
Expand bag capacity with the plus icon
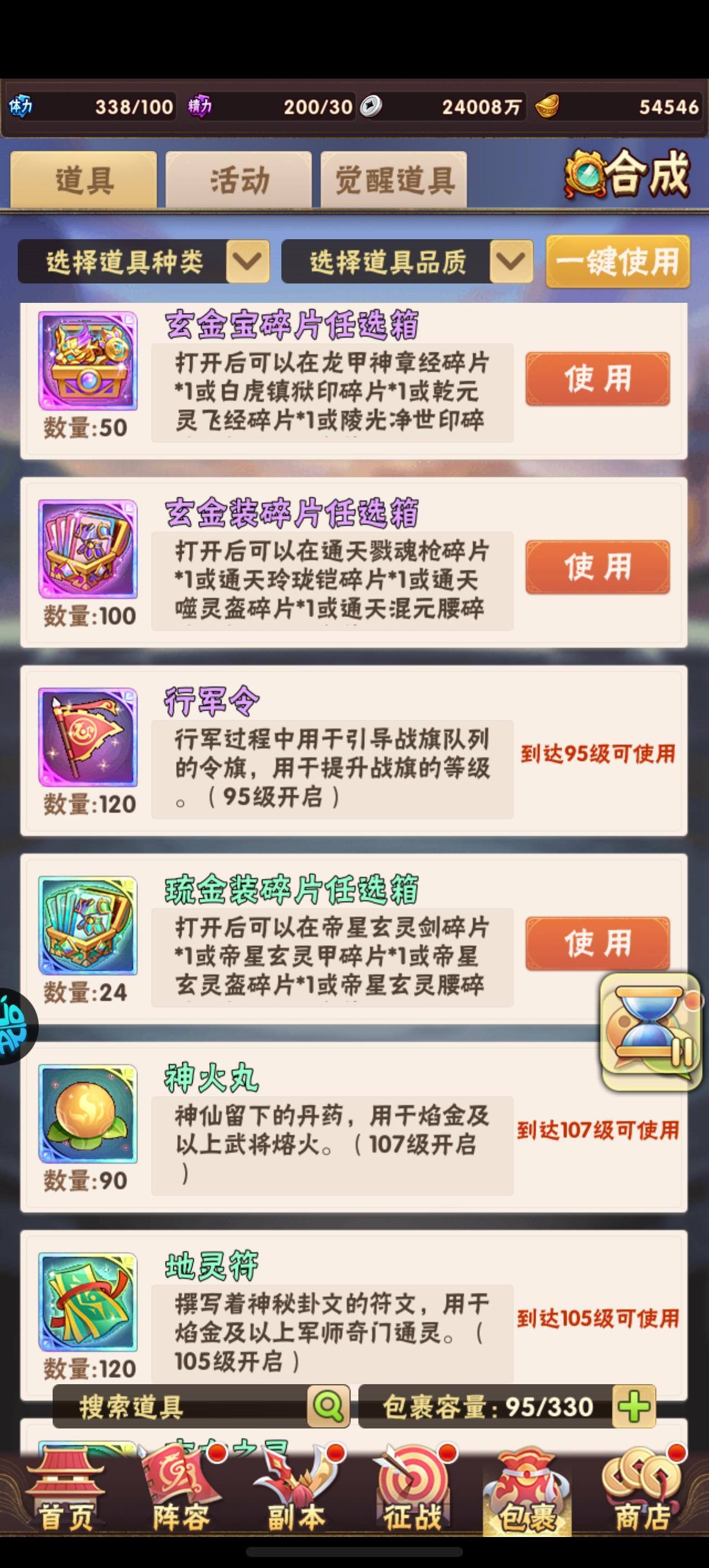click(x=634, y=1406)
